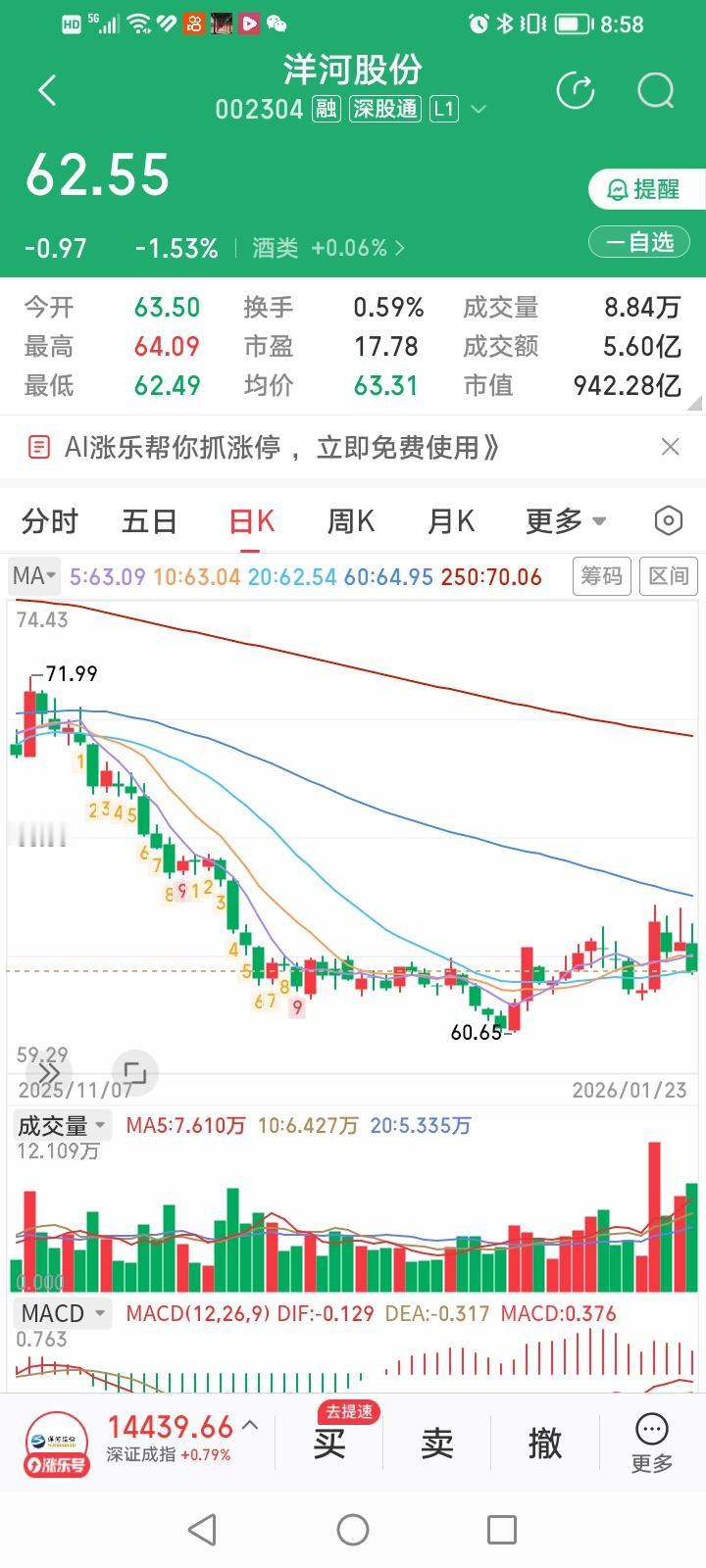
Task: Toggle the 区间 range analysis mode
Action: tap(669, 576)
